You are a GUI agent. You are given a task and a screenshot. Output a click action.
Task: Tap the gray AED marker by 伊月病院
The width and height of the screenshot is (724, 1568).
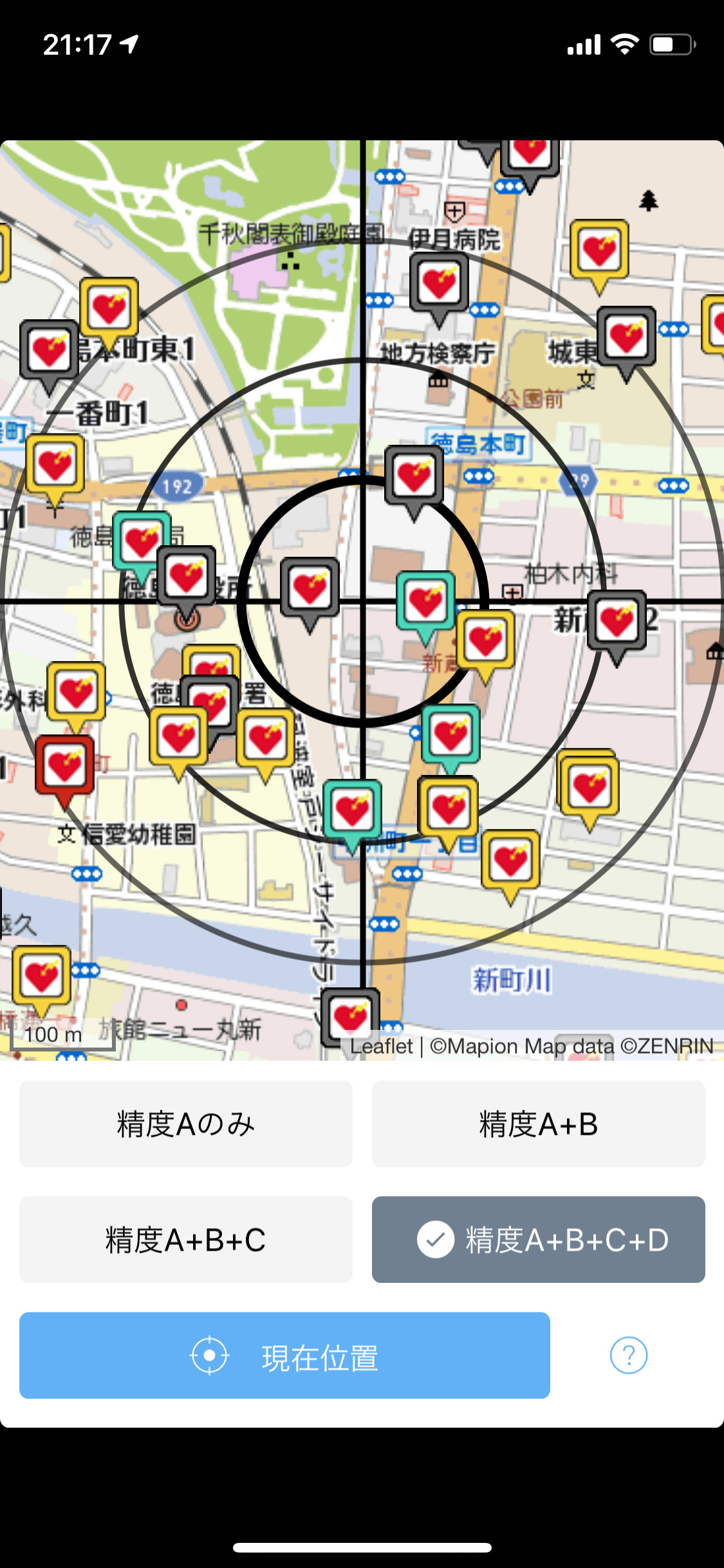point(440,285)
